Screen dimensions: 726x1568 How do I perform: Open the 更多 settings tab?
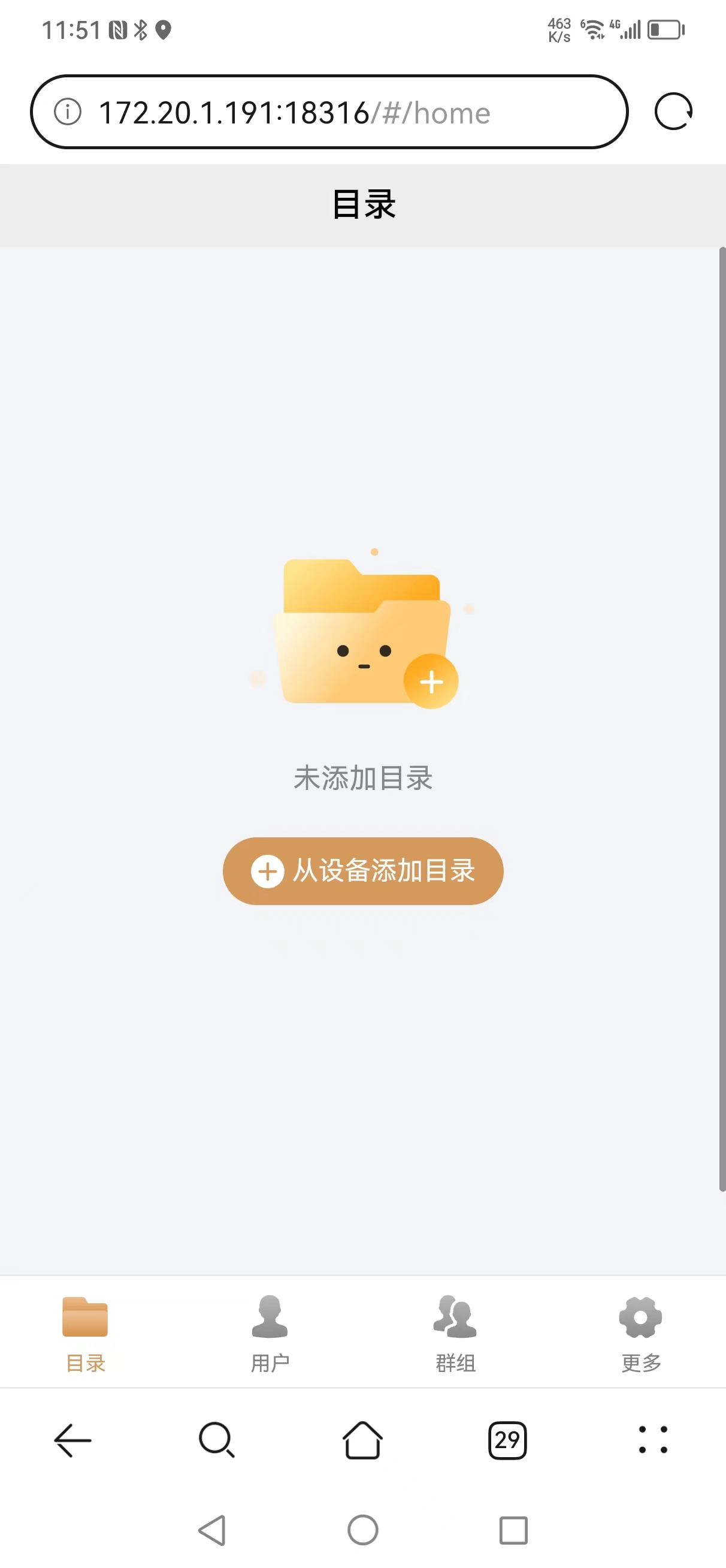coord(640,1333)
